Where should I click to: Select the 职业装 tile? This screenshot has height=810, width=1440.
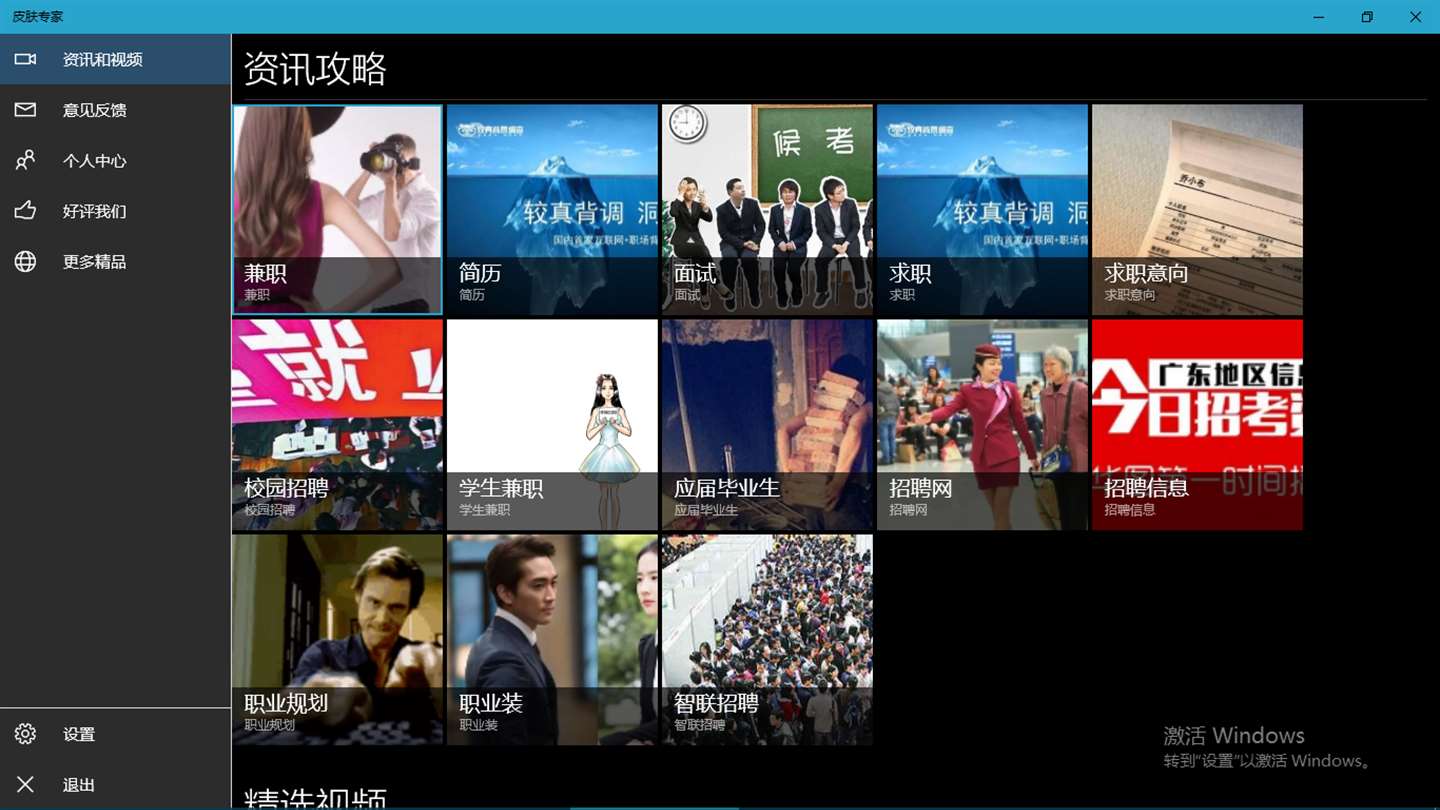point(552,640)
